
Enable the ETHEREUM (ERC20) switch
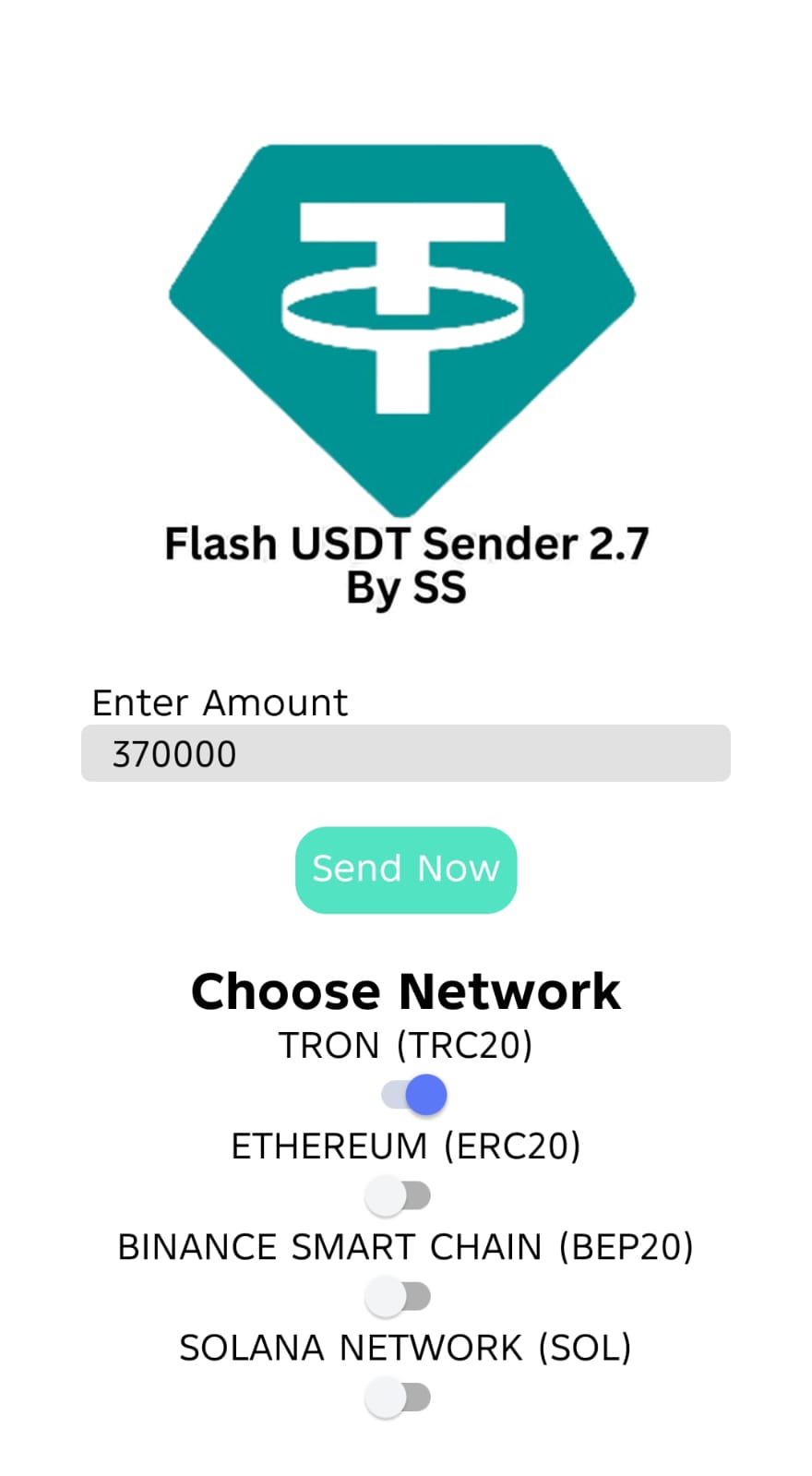pos(398,1196)
